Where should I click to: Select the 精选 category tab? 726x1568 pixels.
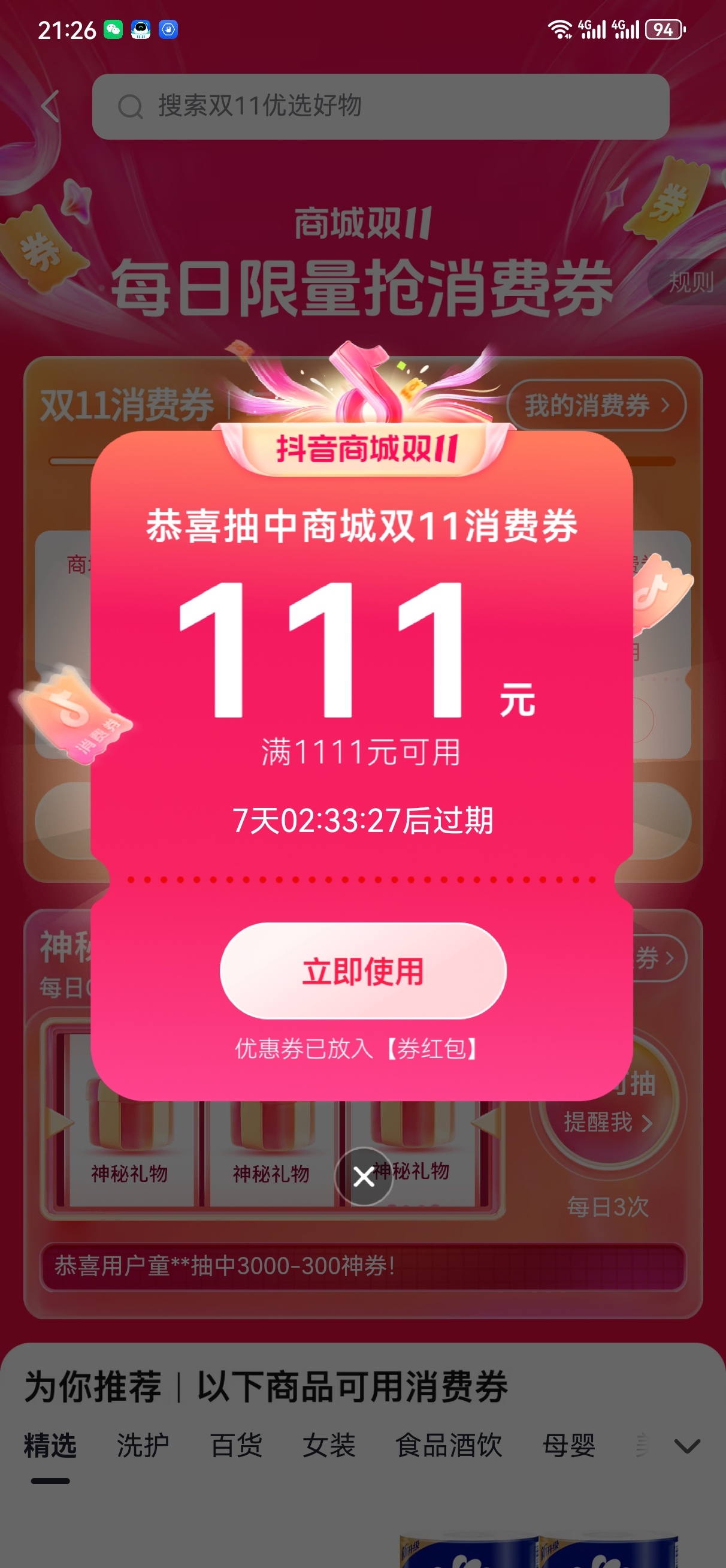tap(50, 1445)
